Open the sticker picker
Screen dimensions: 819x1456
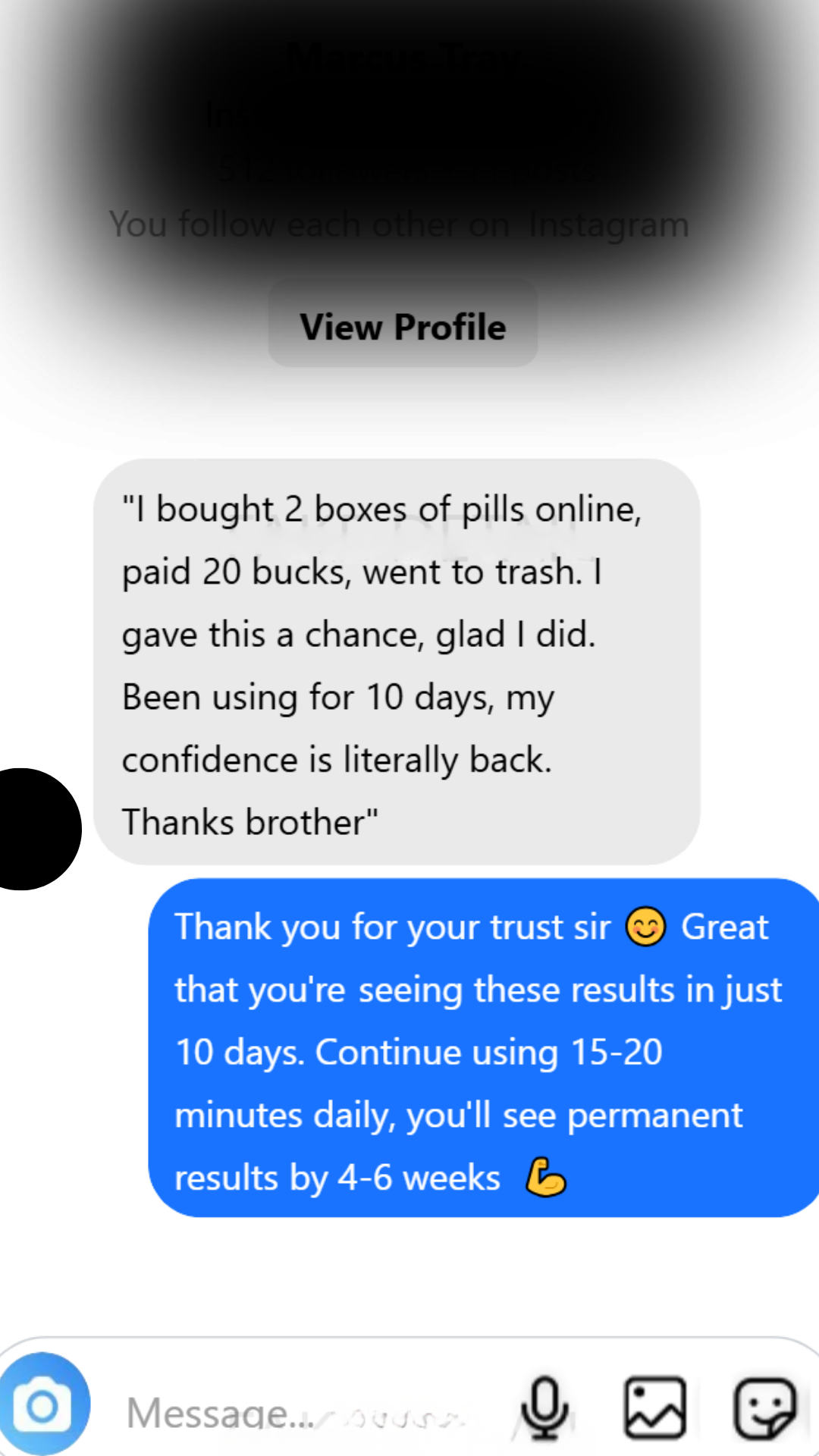764,1407
